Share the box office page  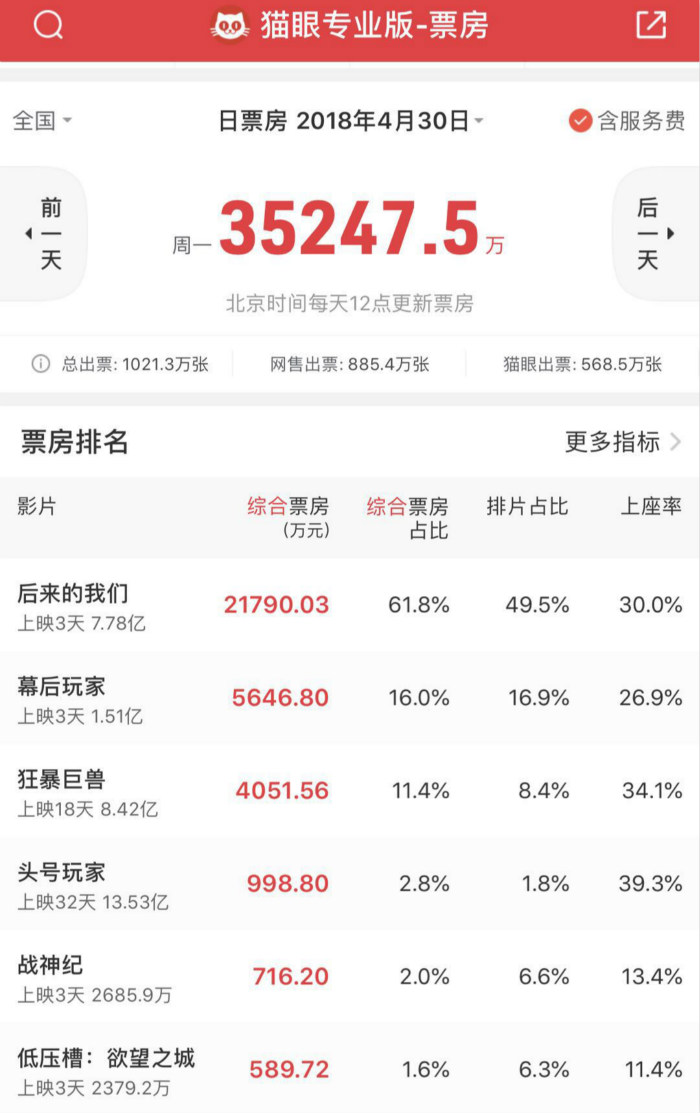pyautogui.click(x=651, y=26)
